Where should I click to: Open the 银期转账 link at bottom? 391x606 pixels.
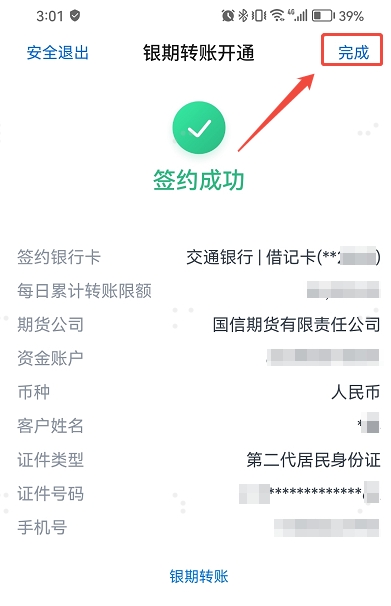tap(199, 576)
